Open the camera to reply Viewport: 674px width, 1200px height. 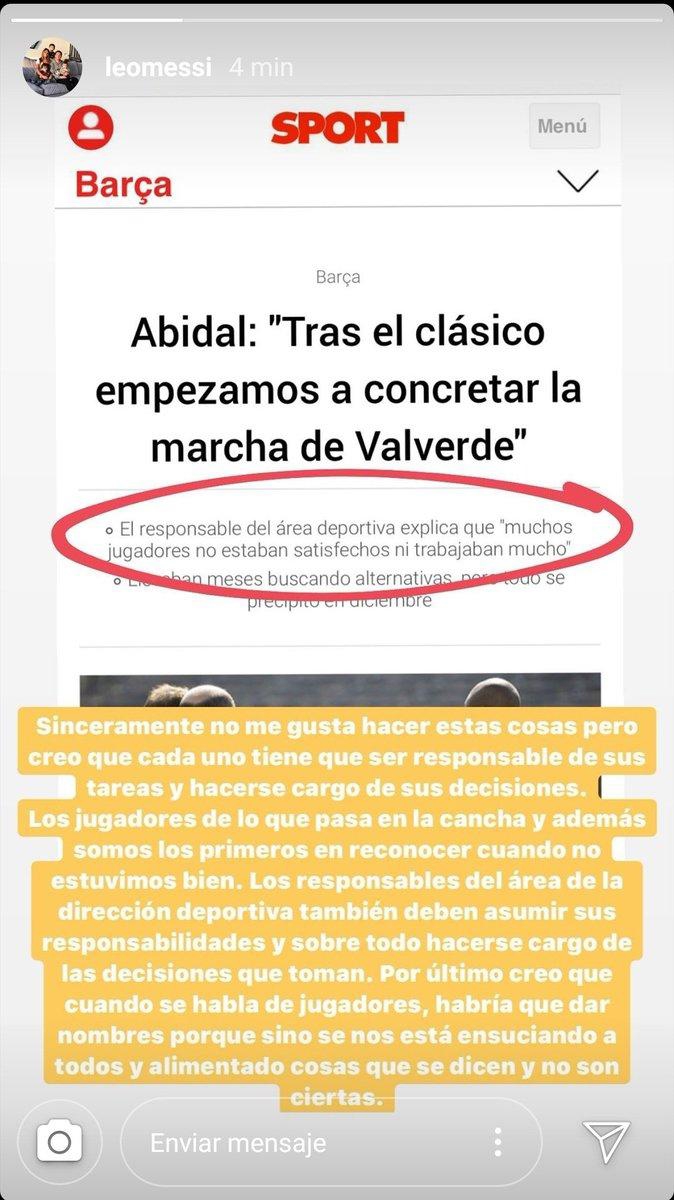59,1141
